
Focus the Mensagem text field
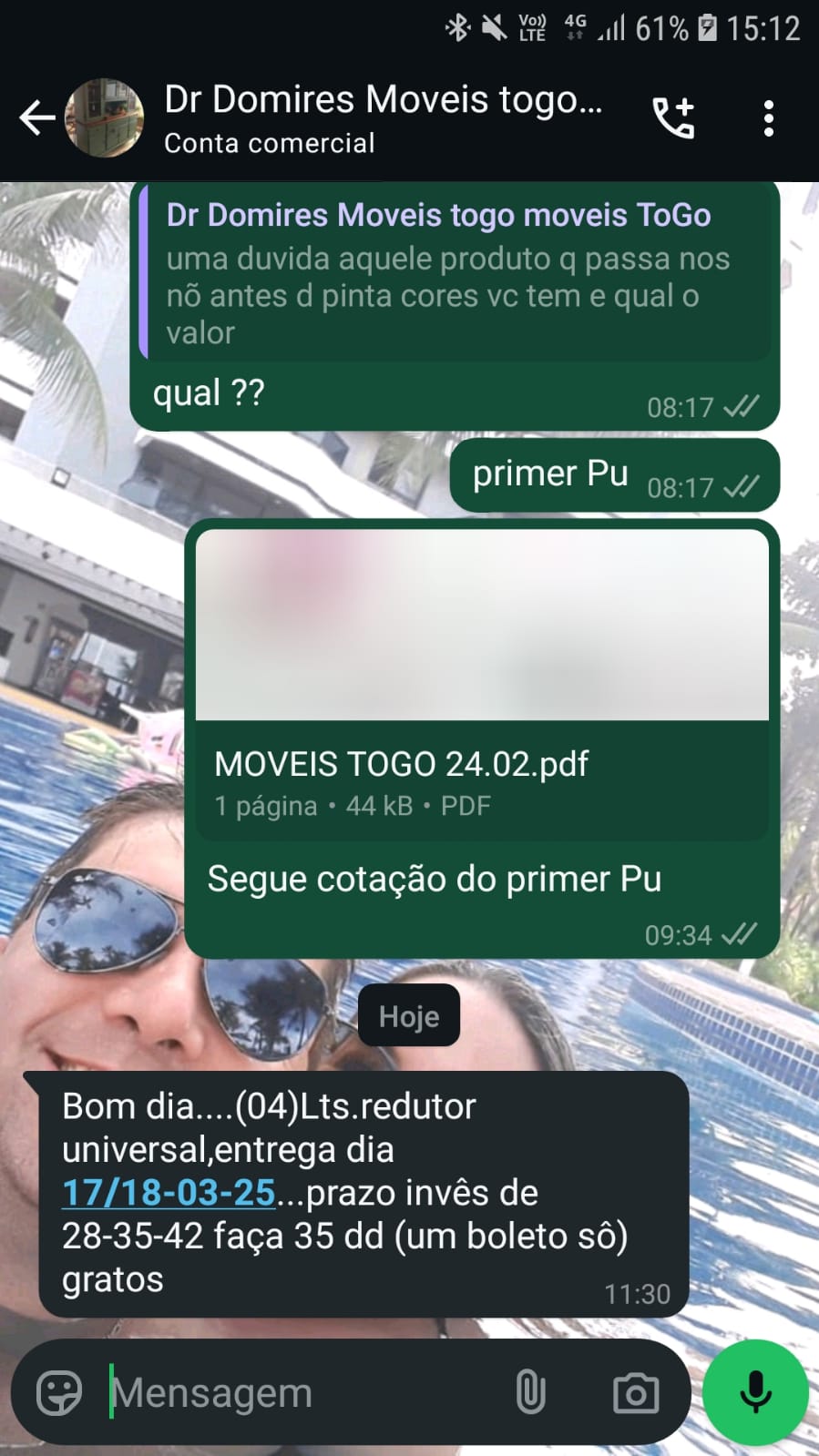tap(301, 1393)
